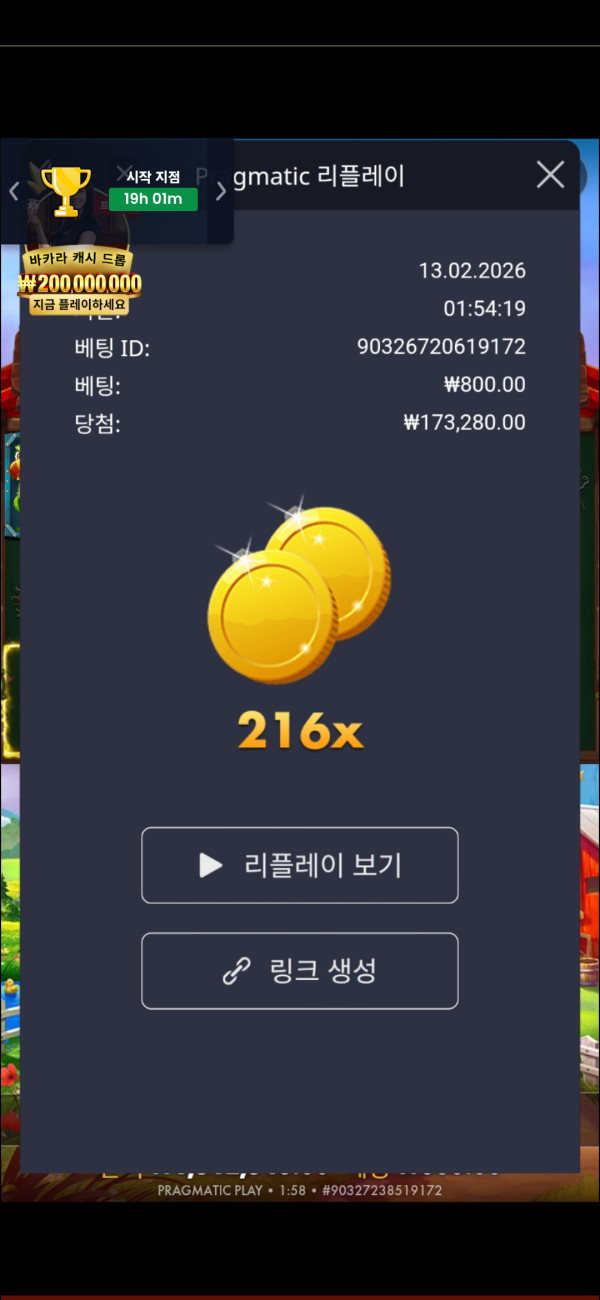Open the 바카라 캐시 드롭 promotion banner

point(80,282)
